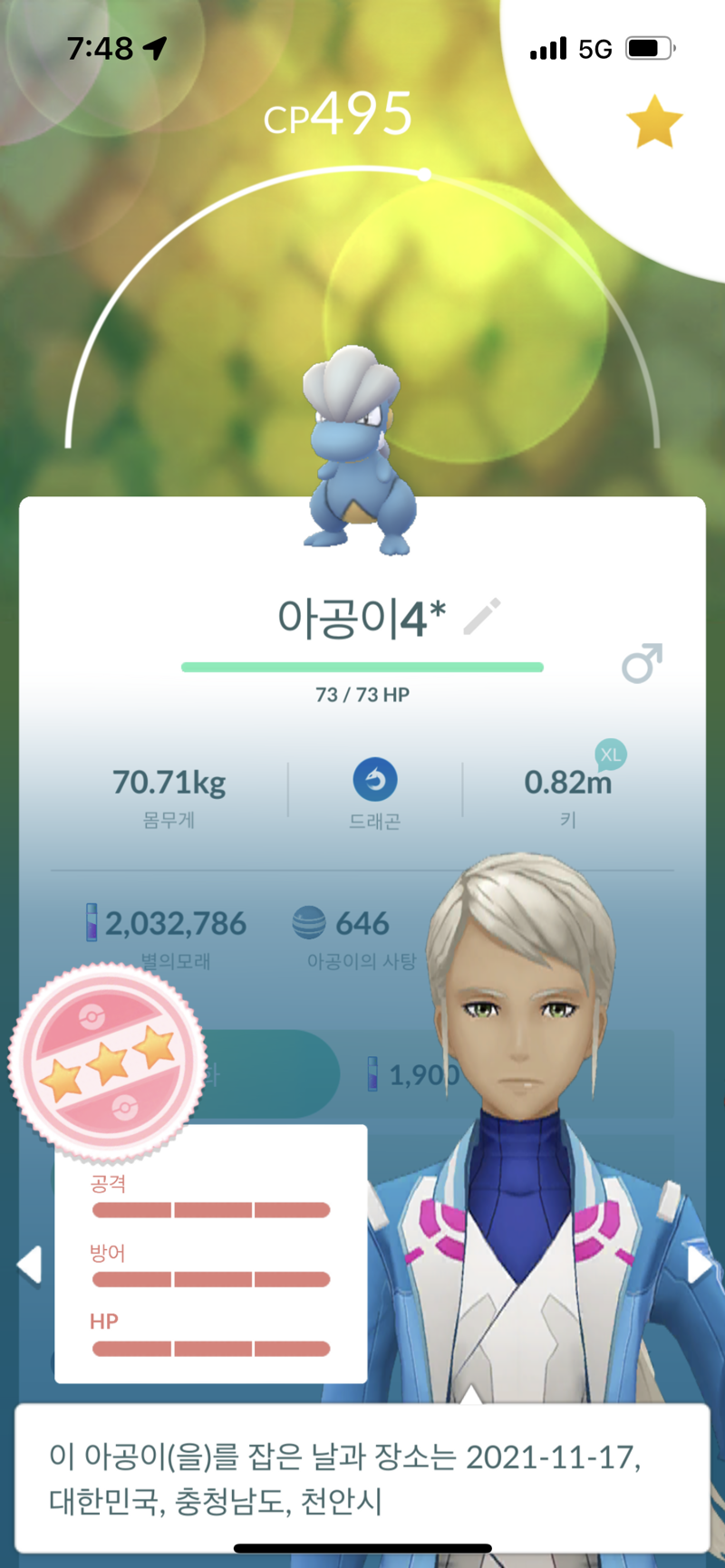Edit the nickname 아공이4* with the pencil
Image resolution: width=725 pixels, height=1568 pixels.
click(x=482, y=617)
